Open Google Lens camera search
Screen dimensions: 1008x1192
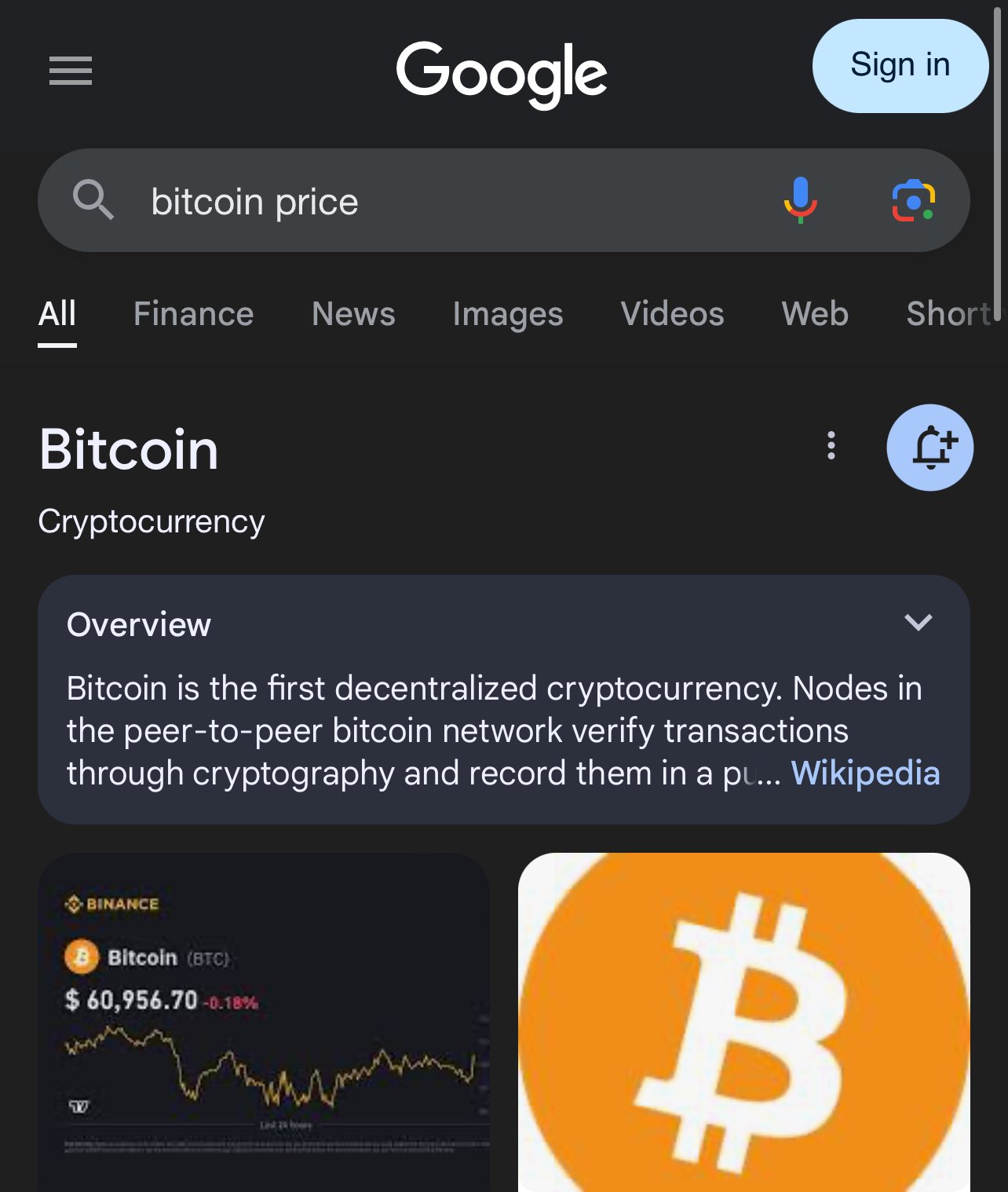(913, 201)
